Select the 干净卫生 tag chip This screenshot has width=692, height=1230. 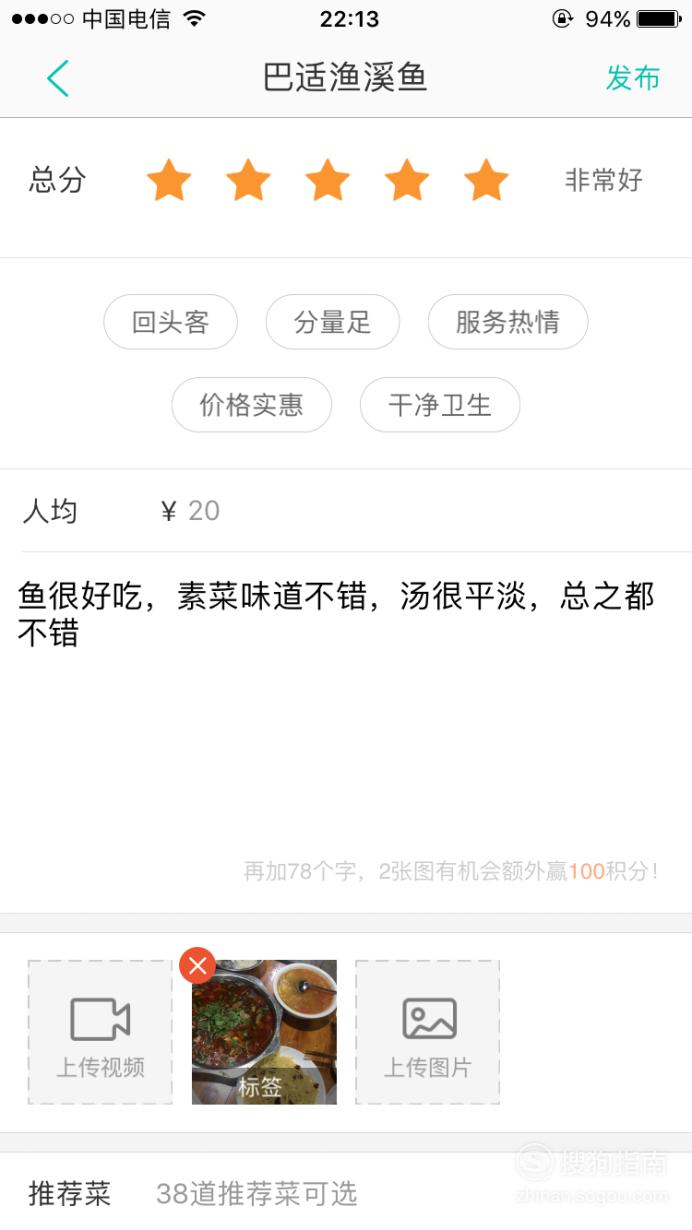[x=440, y=405]
